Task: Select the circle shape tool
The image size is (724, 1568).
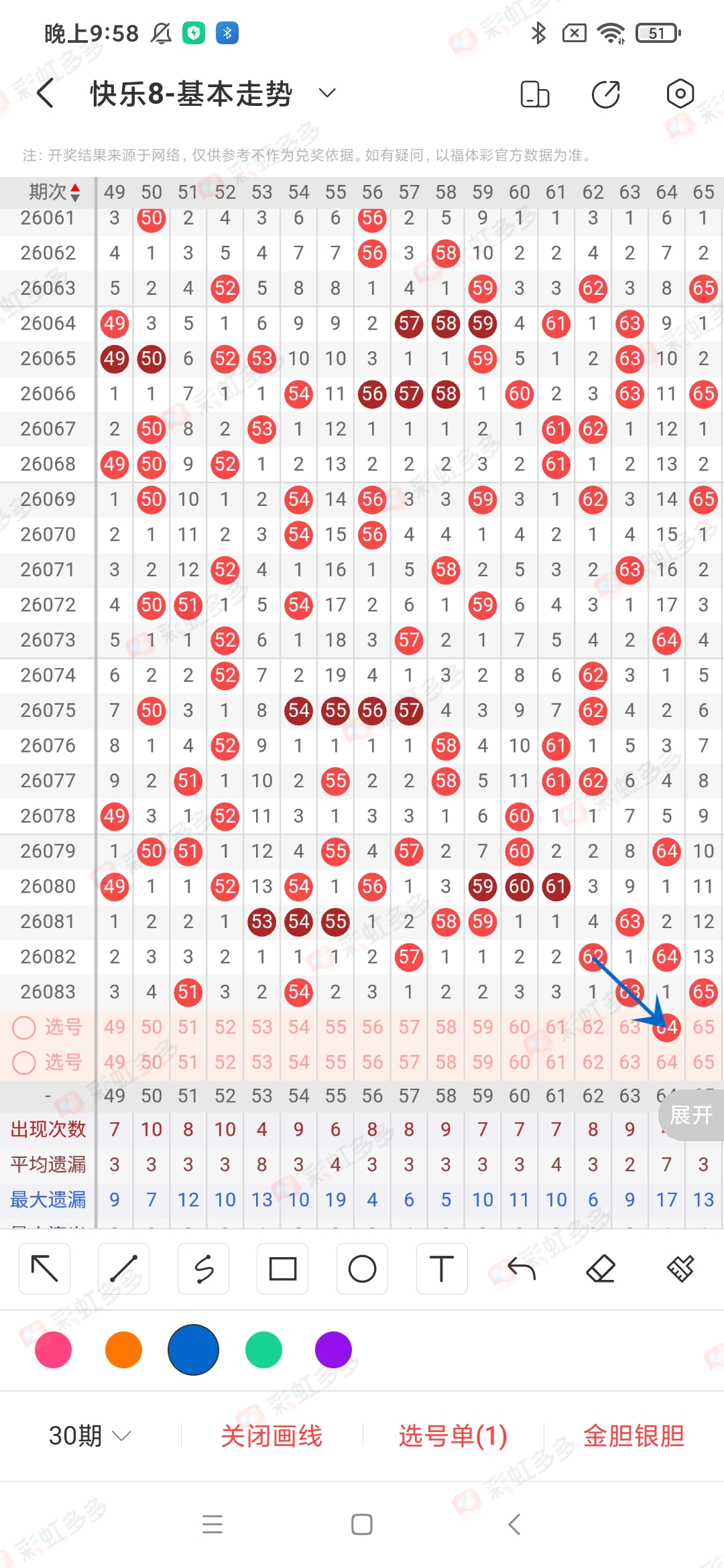Action: pyautogui.click(x=362, y=1268)
